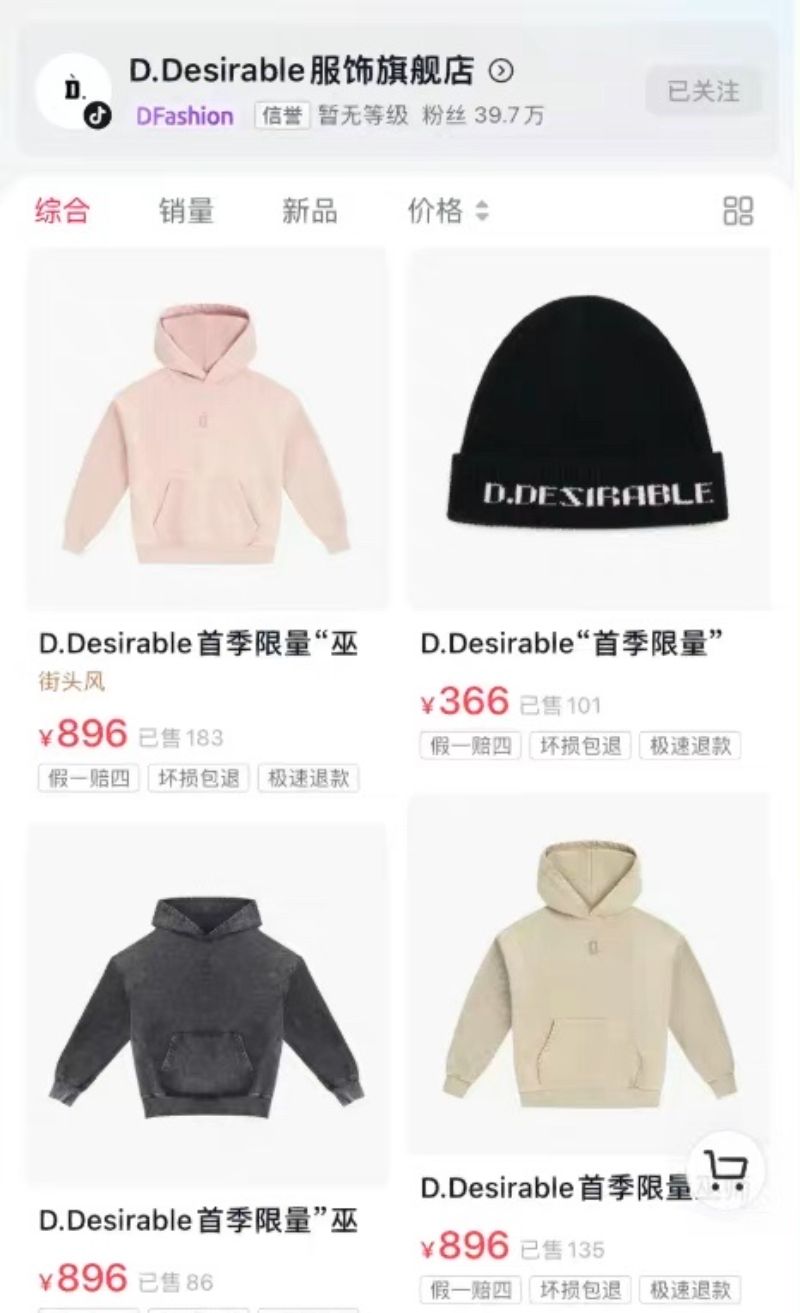Open the pink hoodie product card
This screenshot has height=1313, width=800.
[x=207, y=430]
